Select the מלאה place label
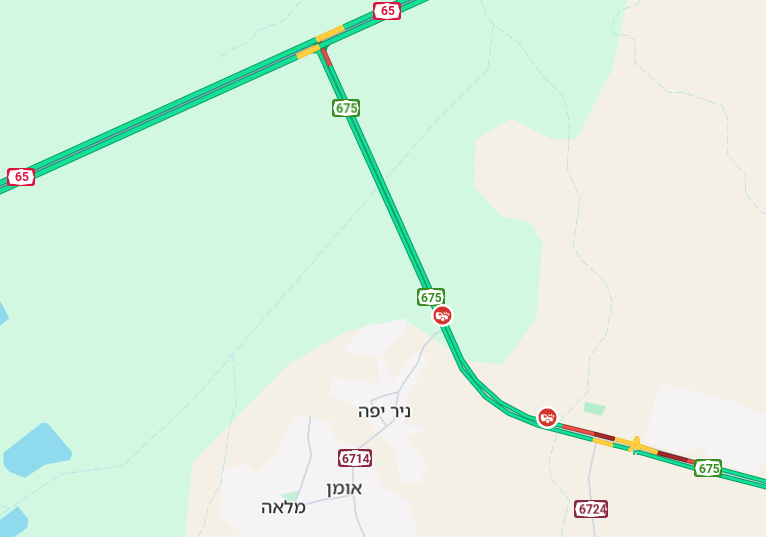 pos(283,507)
